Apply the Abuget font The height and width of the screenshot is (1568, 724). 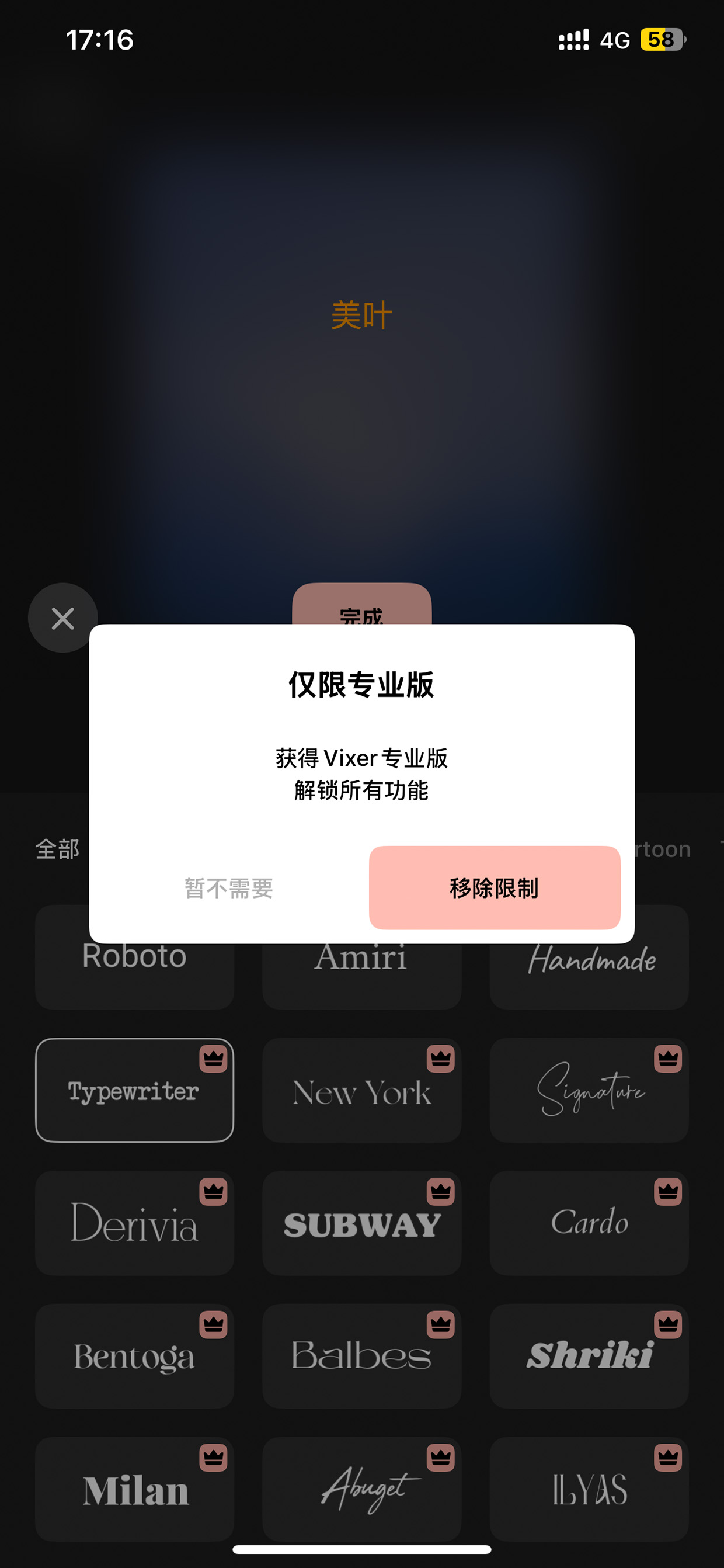tap(362, 1490)
